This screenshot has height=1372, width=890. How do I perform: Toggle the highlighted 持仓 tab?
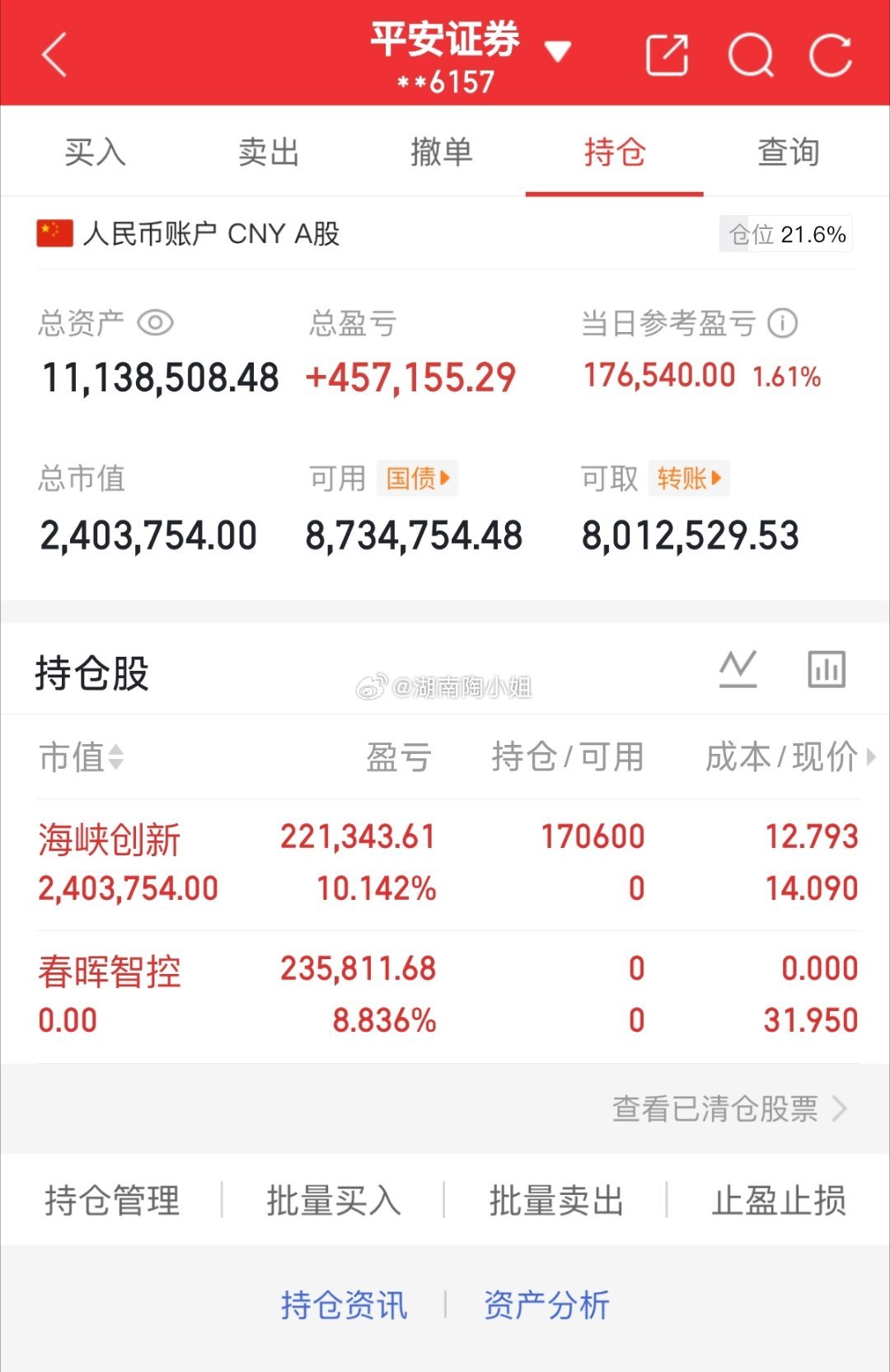tap(615, 152)
